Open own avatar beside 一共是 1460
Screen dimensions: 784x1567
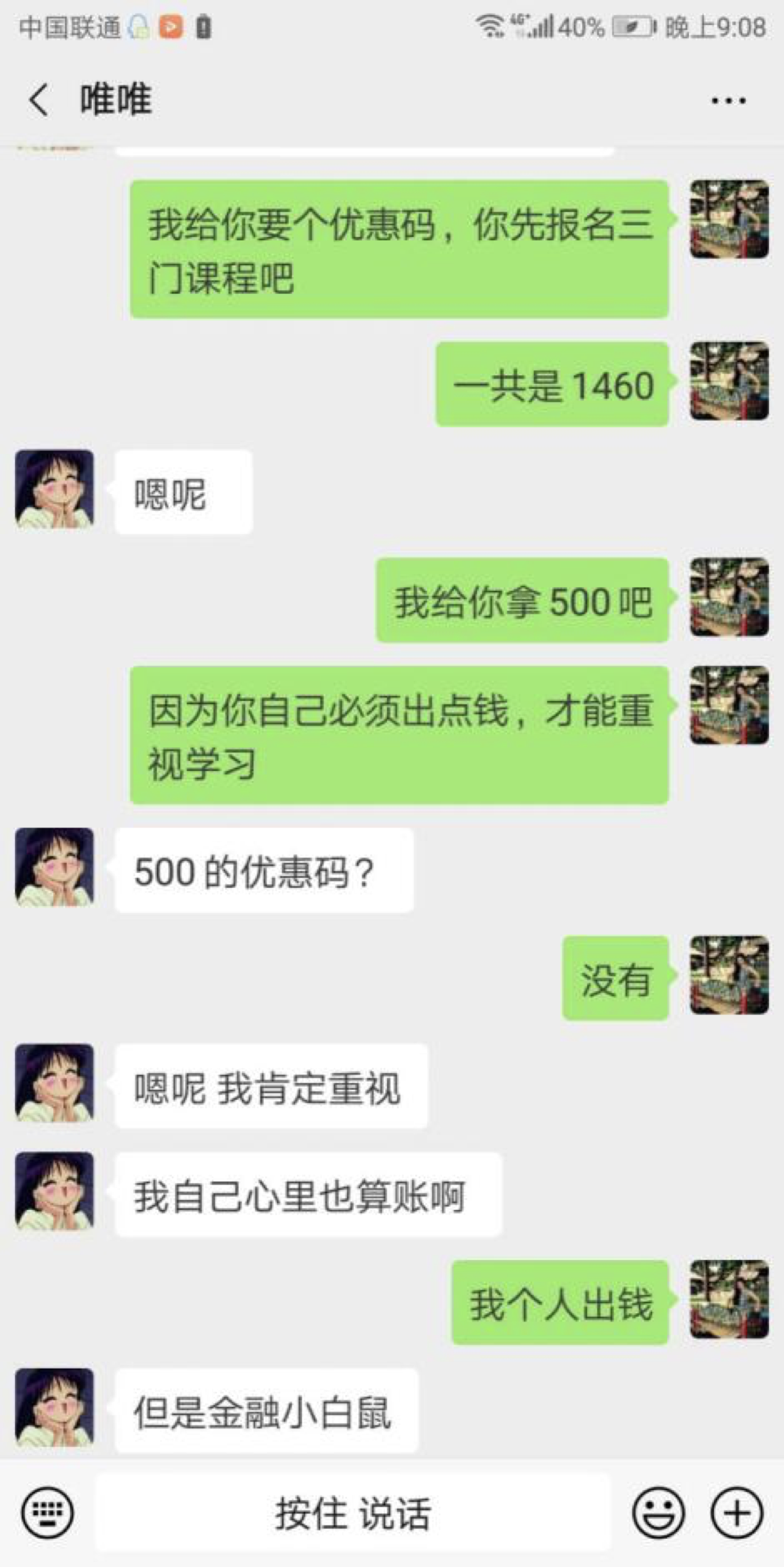tap(728, 381)
